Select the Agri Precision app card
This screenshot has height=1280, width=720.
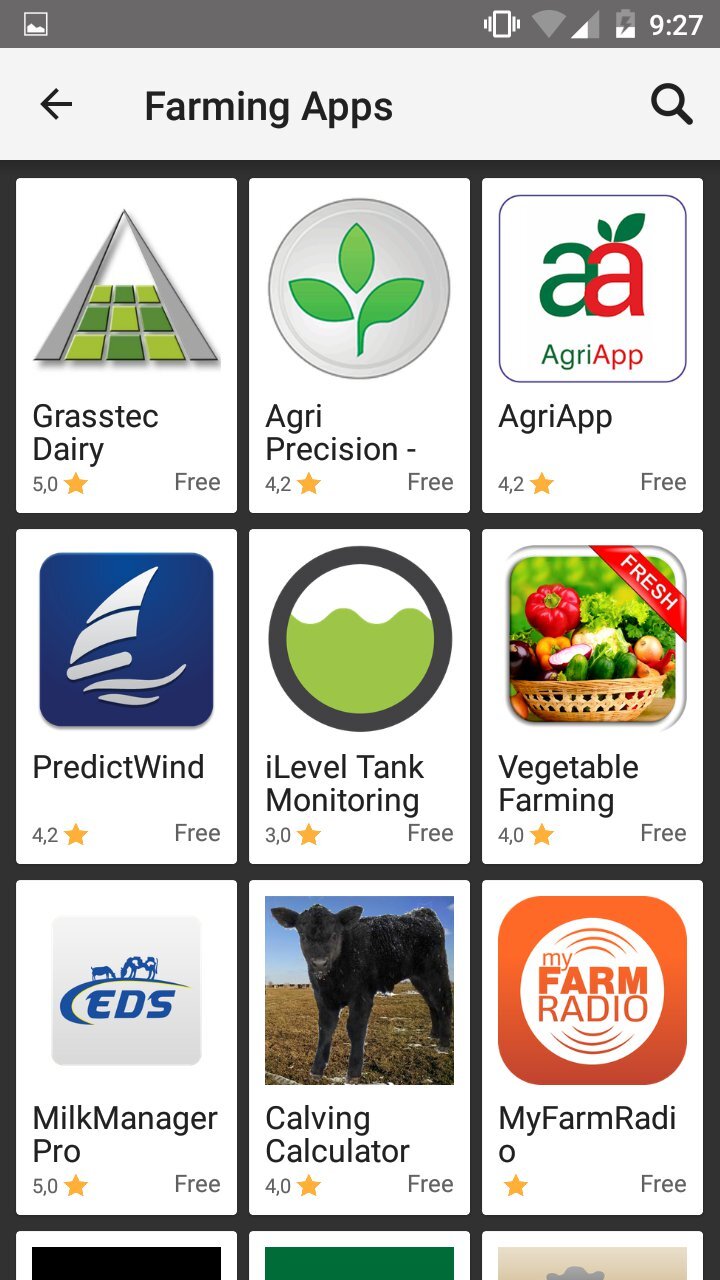[x=359, y=345]
